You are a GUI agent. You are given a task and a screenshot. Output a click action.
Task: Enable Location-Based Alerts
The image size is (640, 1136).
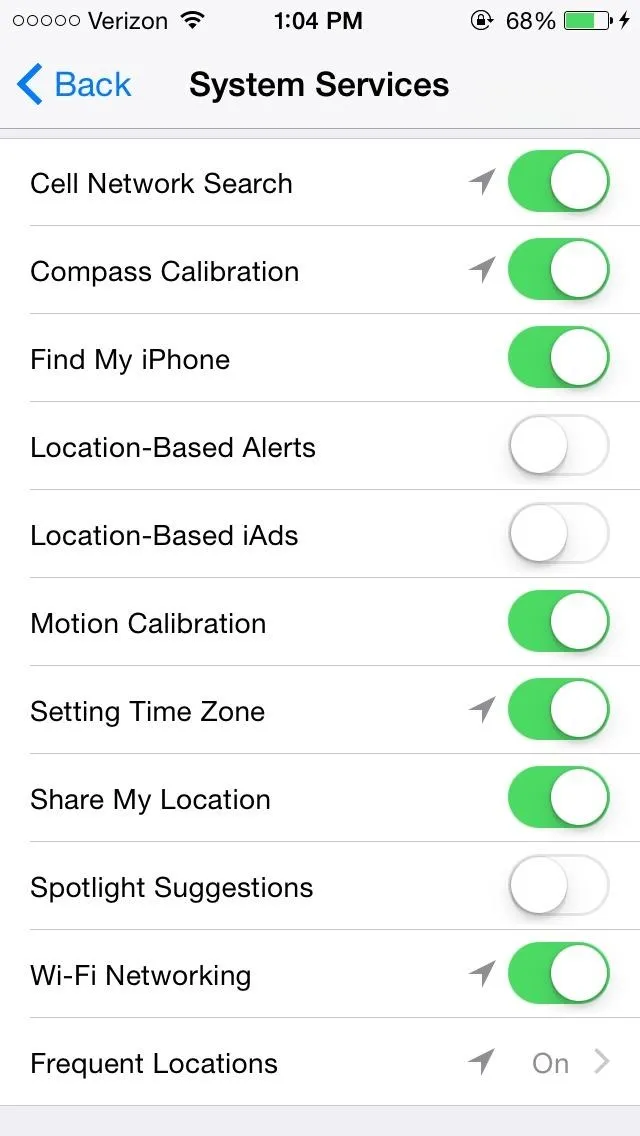[558, 446]
